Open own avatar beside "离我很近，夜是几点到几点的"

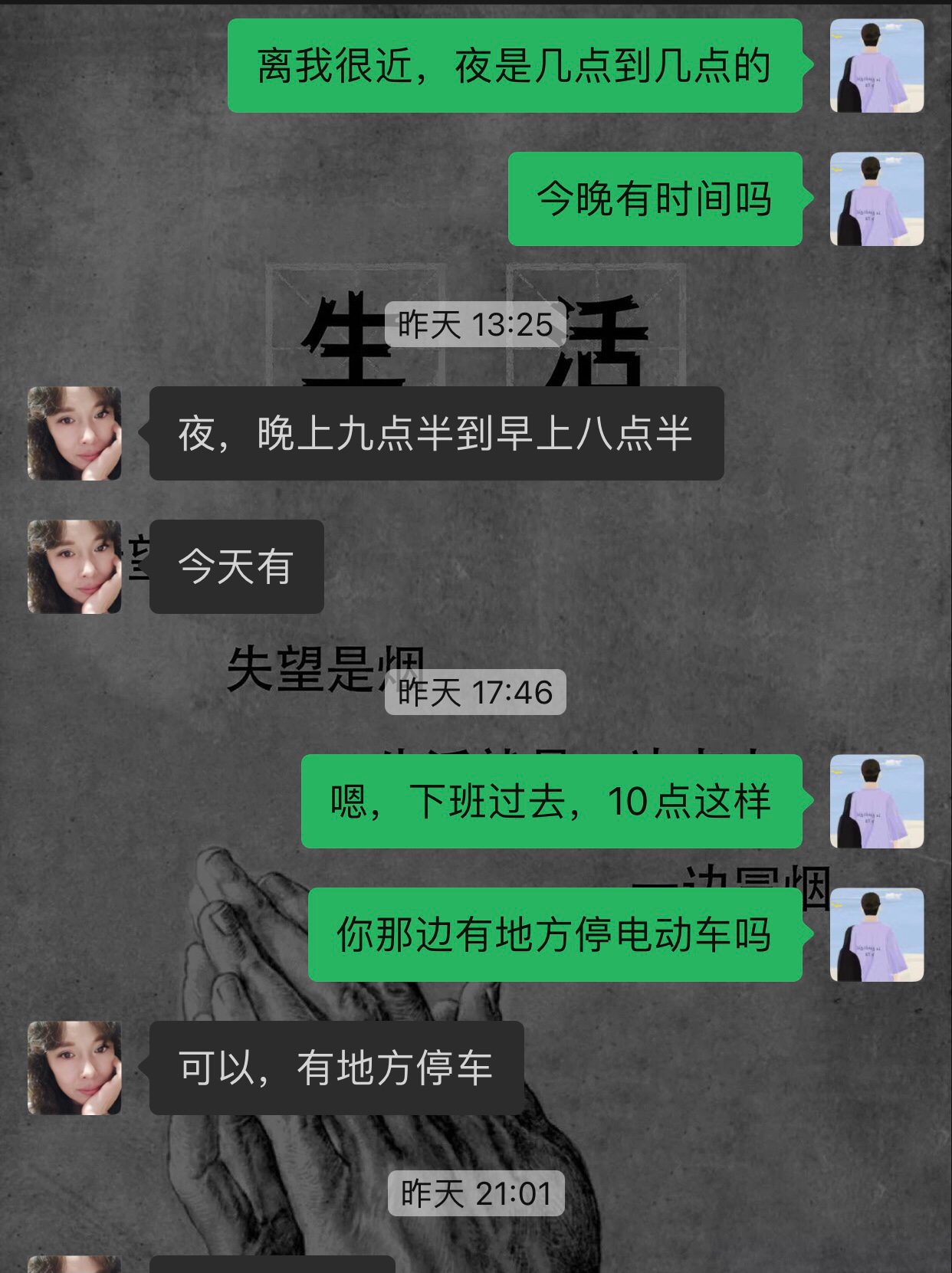[876, 66]
